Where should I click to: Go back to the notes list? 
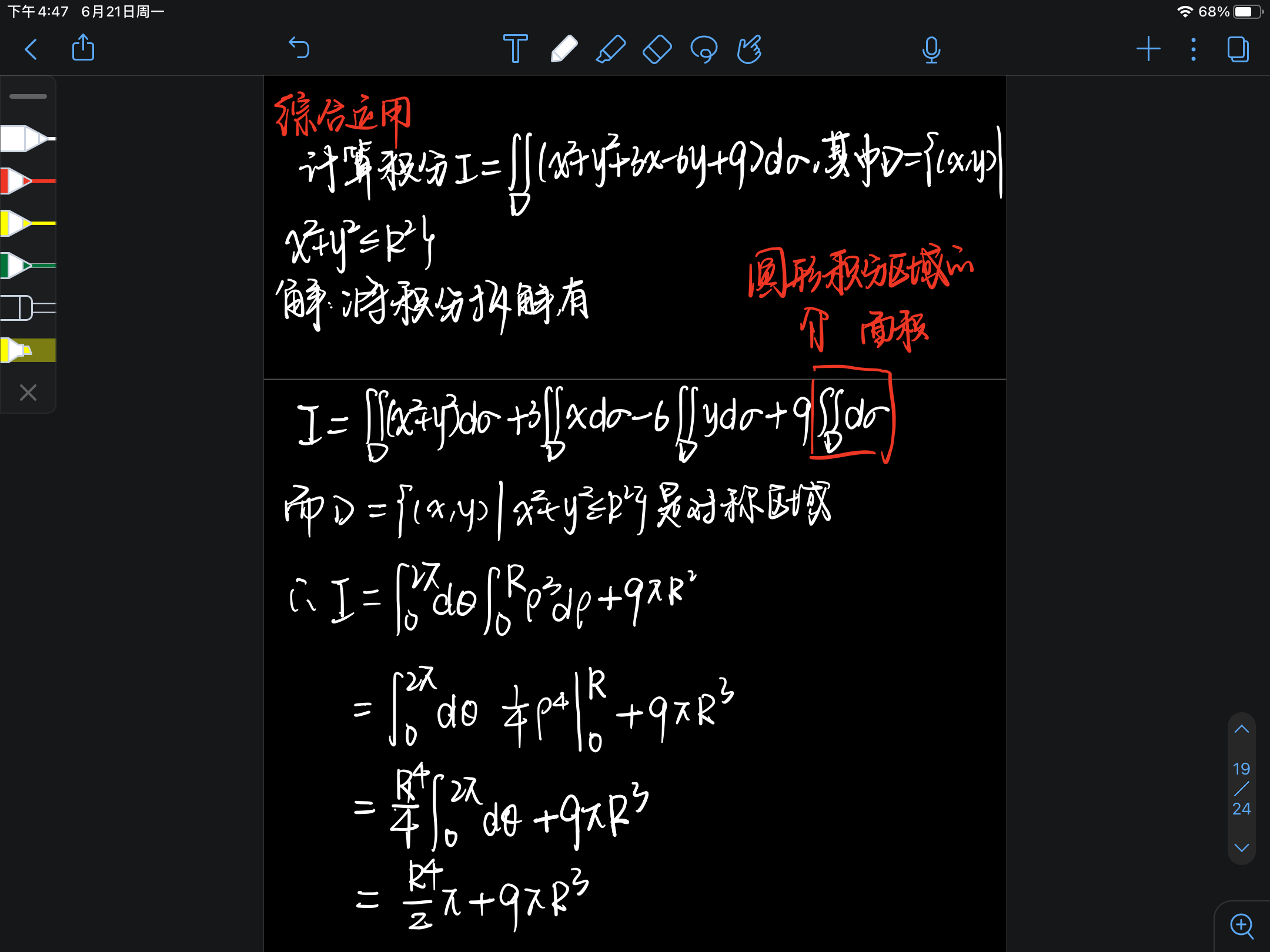coord(31,49)
